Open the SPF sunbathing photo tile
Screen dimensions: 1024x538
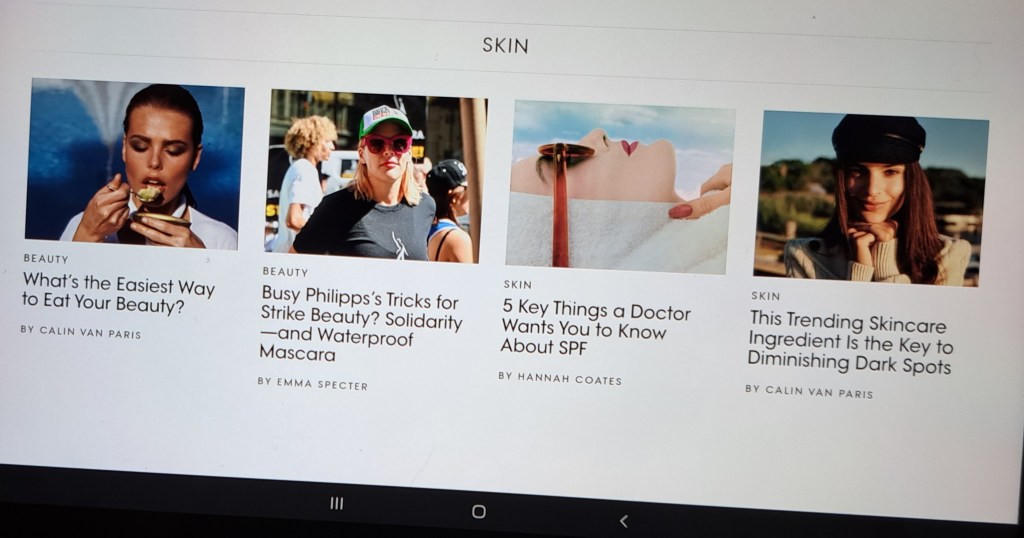(x=620, y=187)
